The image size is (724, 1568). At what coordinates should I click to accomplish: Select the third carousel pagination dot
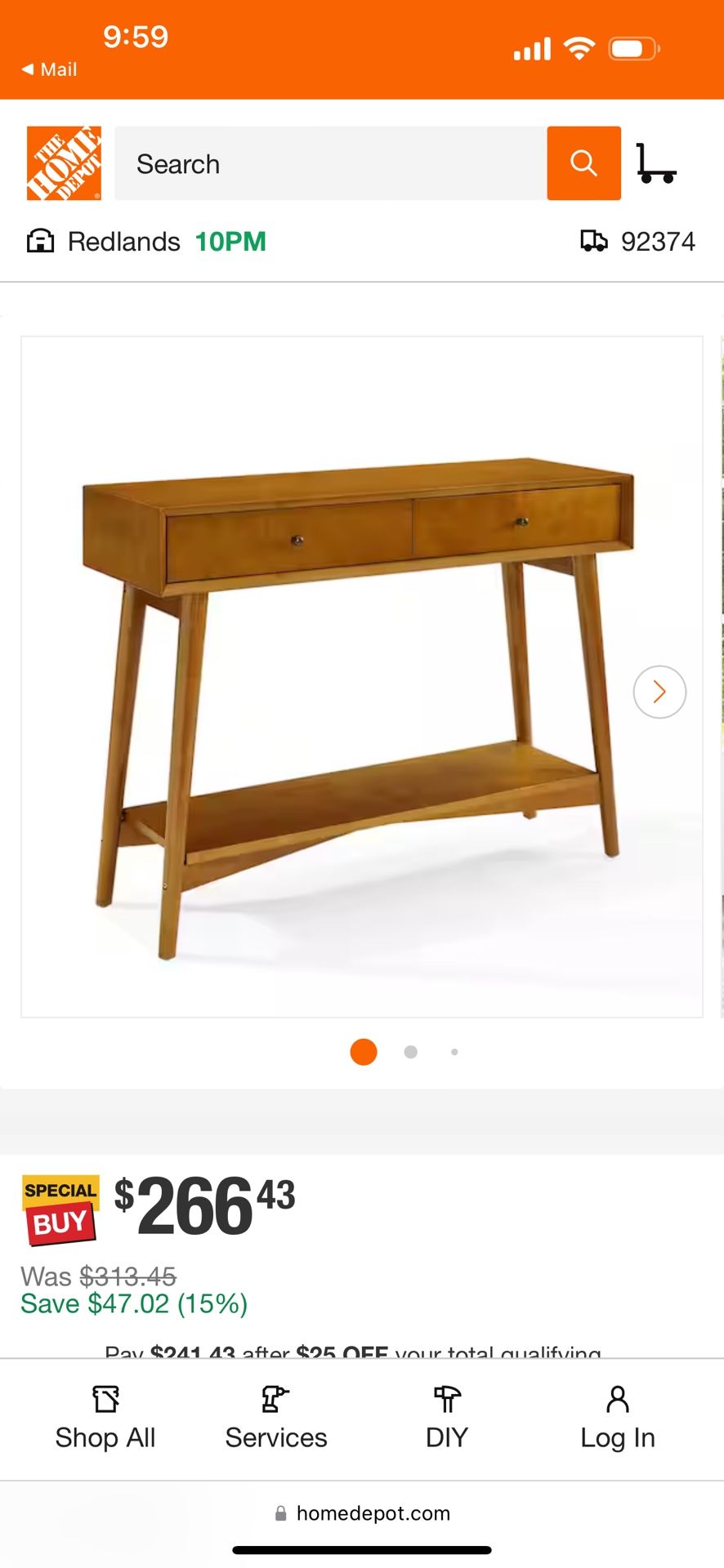[x=454, y=1052]
